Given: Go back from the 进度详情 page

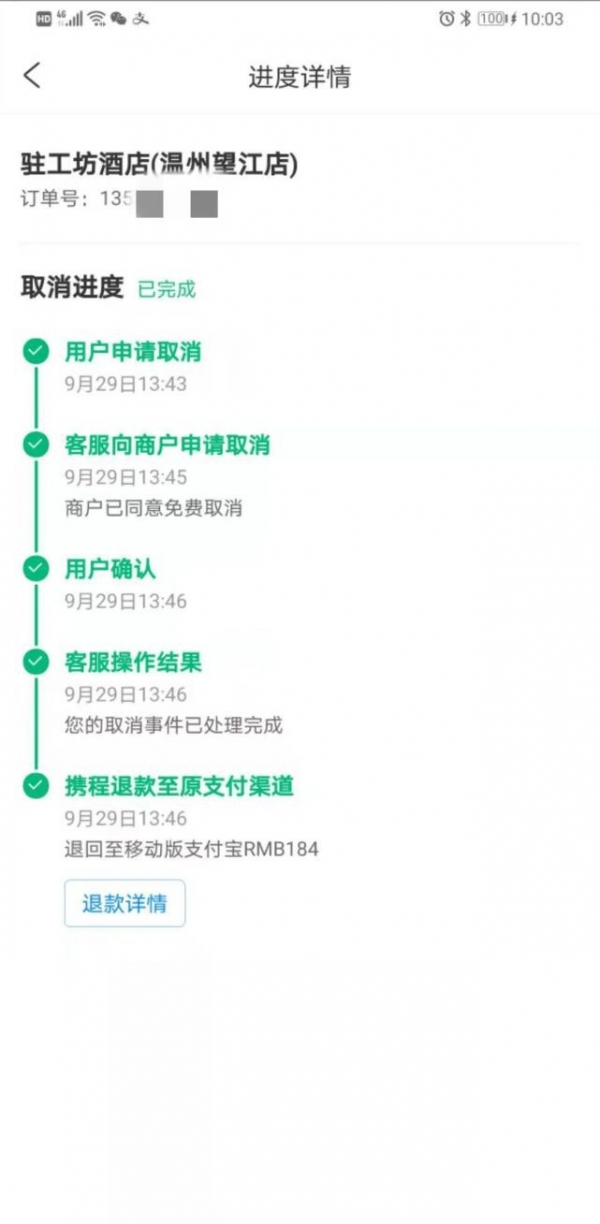Looking at the screenshot, I should [x=33, y=76].
